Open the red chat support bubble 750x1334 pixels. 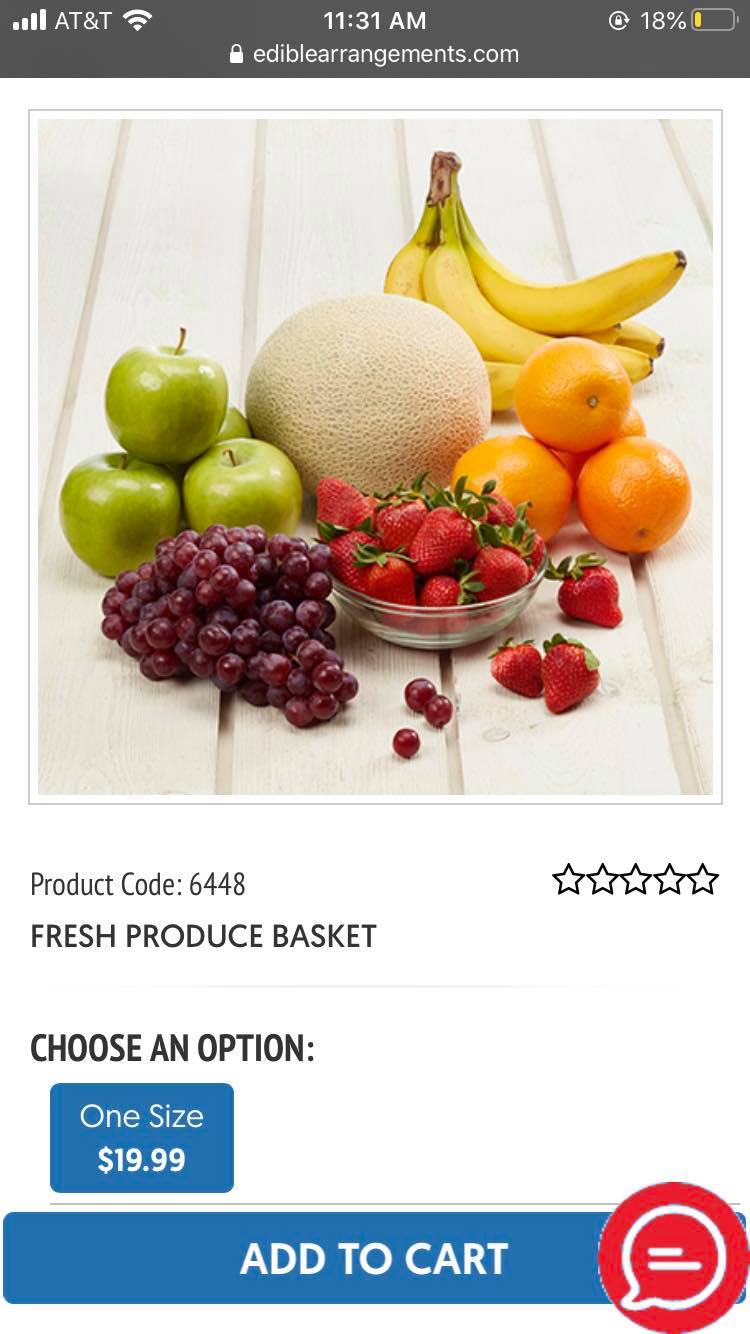point(673,1258)
